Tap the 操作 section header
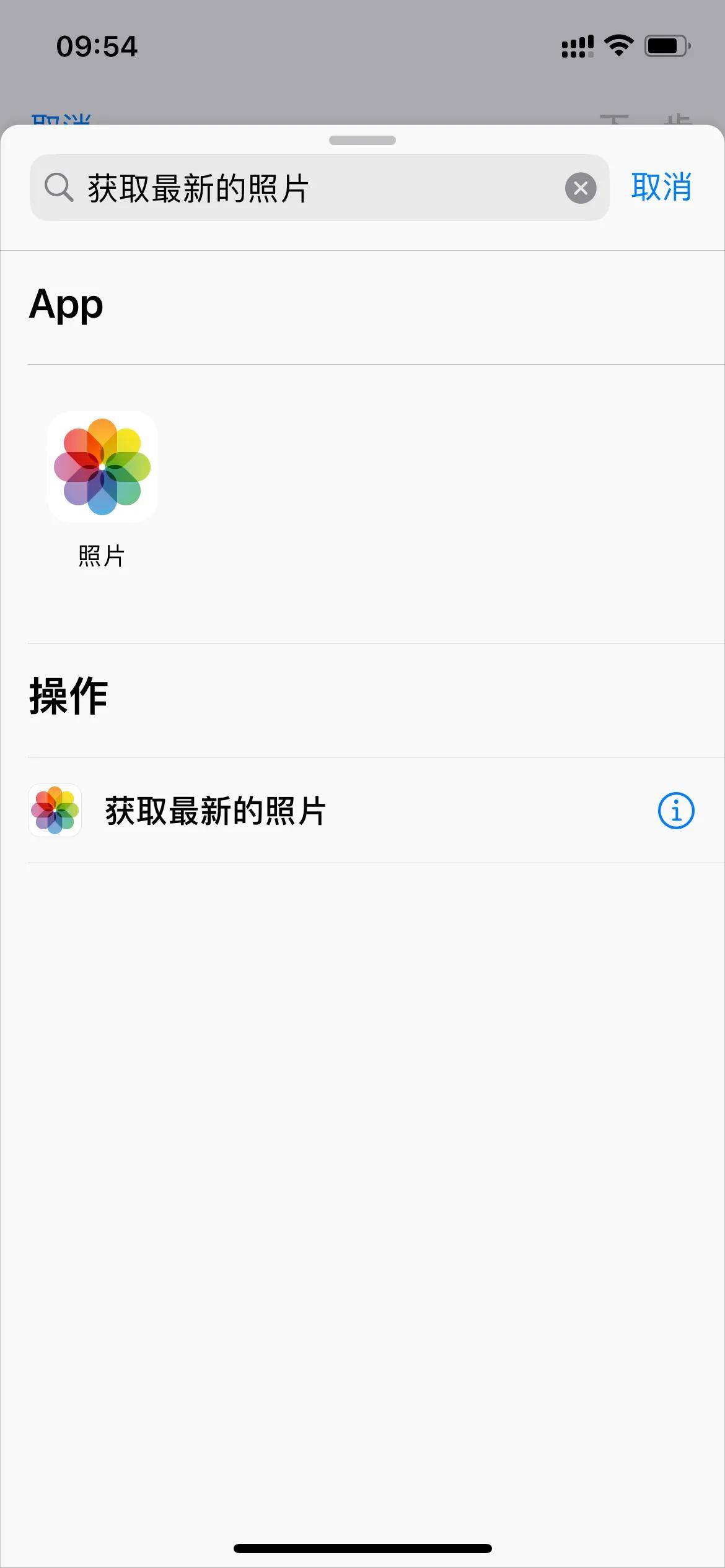 point(69,696)
